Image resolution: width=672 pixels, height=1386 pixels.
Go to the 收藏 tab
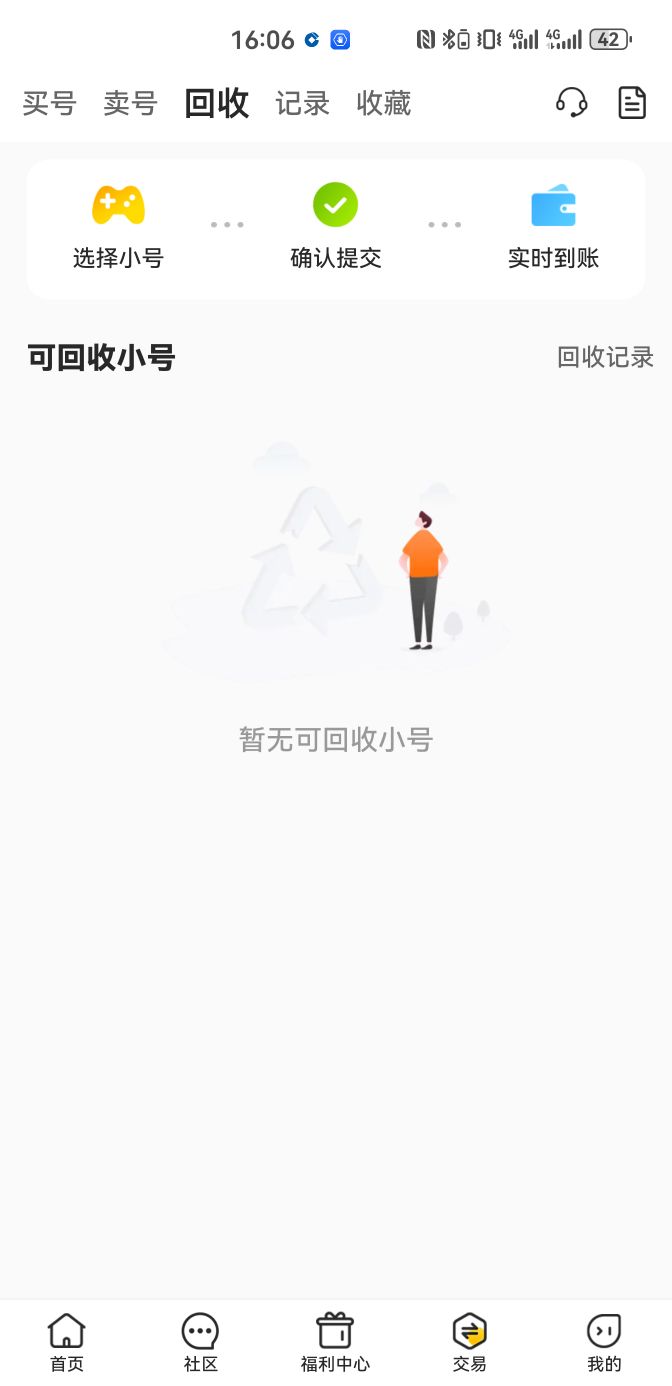pos(384,103)
